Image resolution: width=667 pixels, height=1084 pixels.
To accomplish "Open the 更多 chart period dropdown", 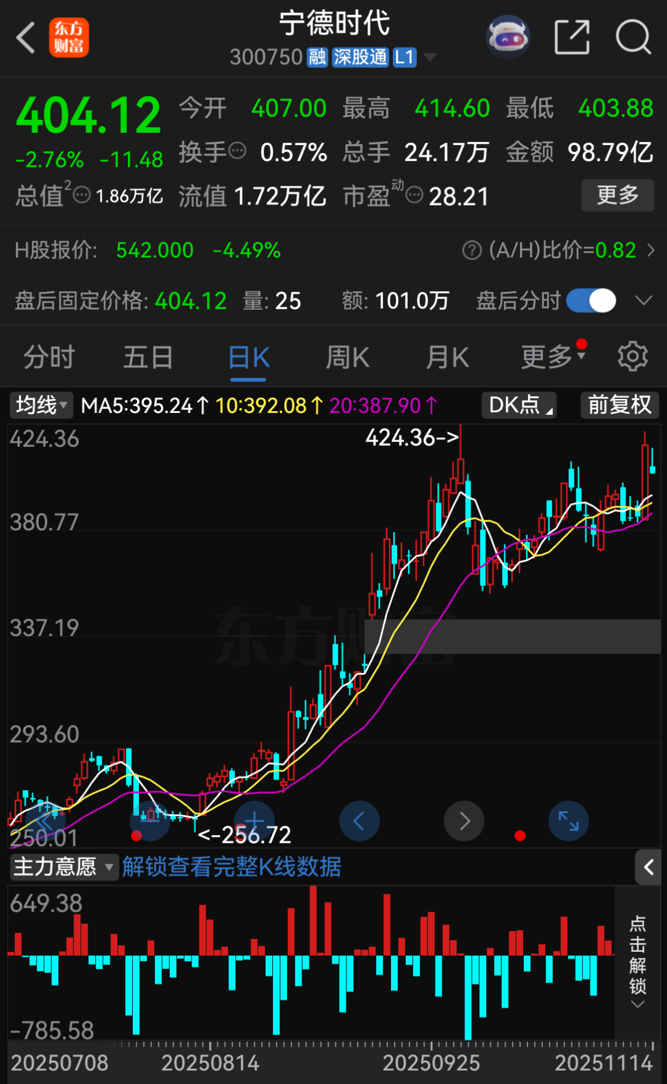I will 550,356.
